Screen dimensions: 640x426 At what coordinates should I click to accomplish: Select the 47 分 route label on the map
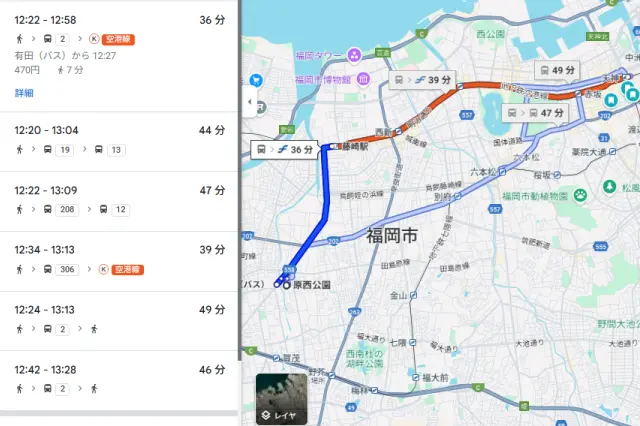(x=536, y=113)
